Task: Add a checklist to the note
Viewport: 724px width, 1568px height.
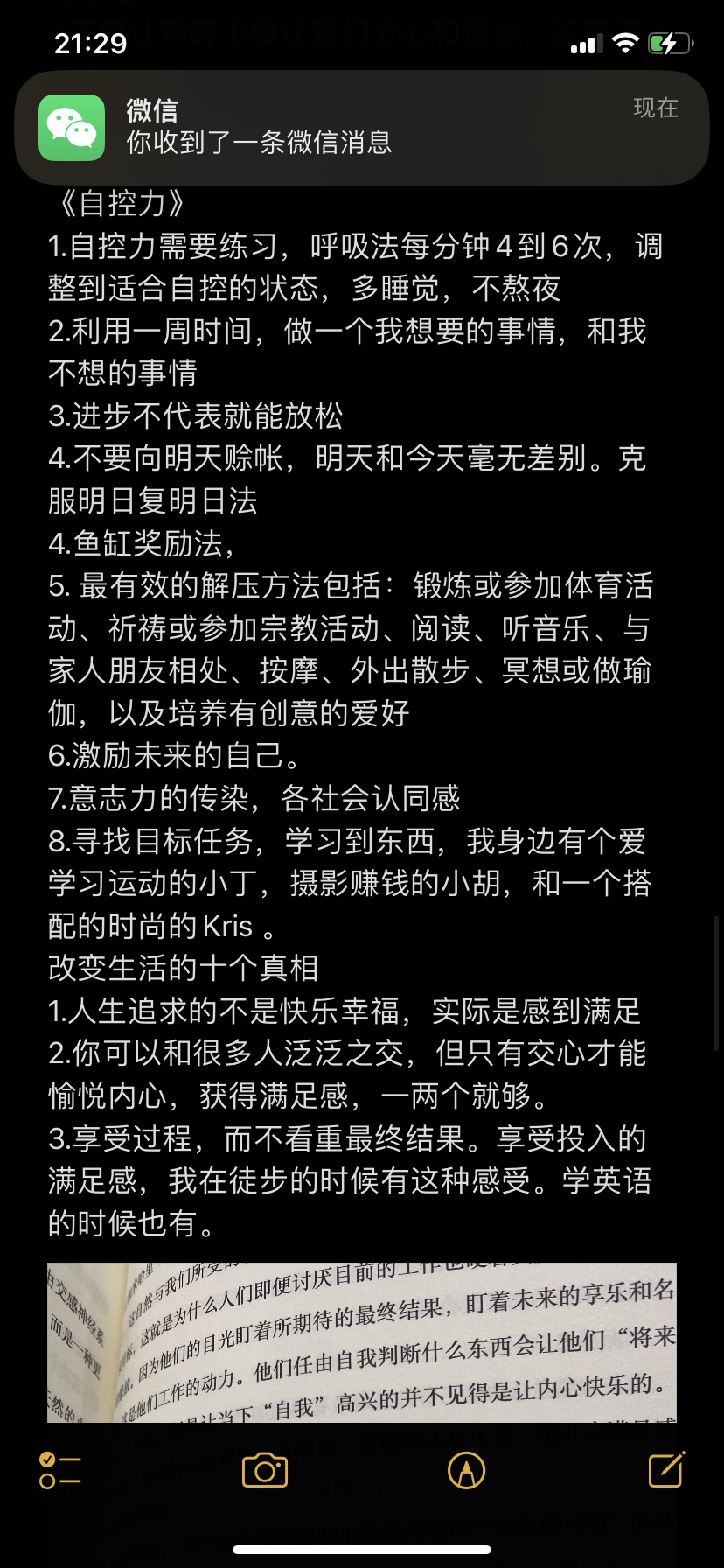Action: click(x=60, y=1470)
